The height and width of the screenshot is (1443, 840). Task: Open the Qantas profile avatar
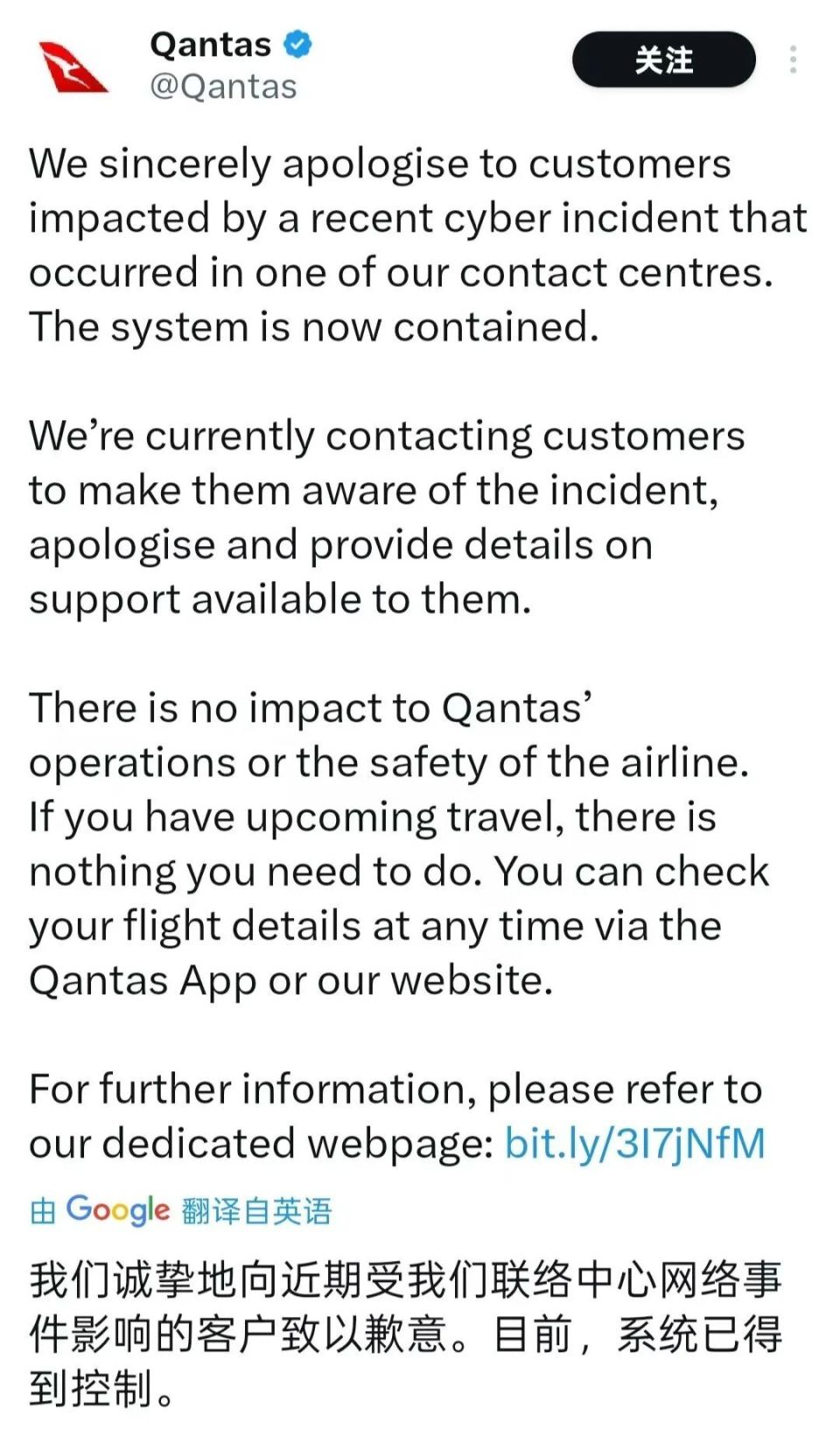[x=73, y=67]
